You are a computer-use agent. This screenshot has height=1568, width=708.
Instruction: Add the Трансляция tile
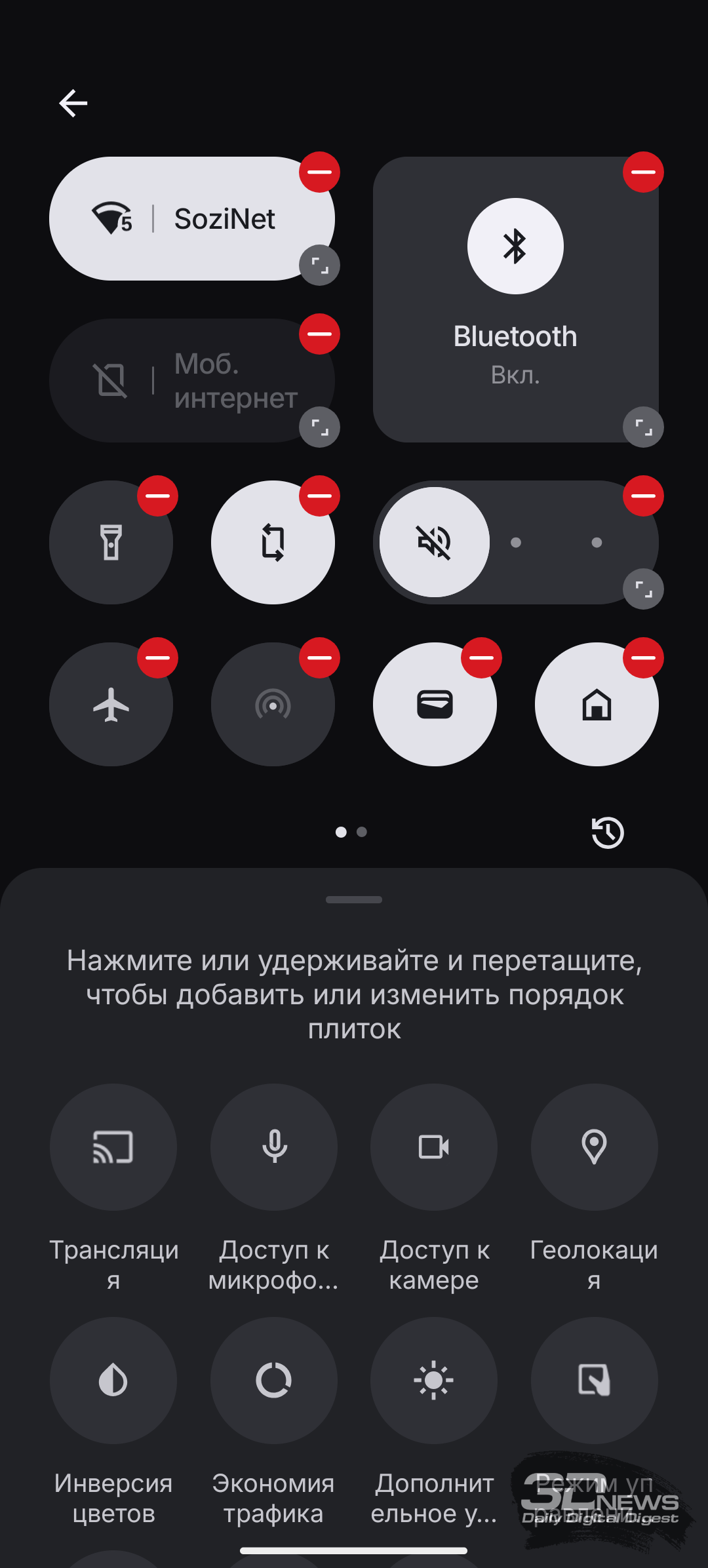click(x=113, y=1147)
